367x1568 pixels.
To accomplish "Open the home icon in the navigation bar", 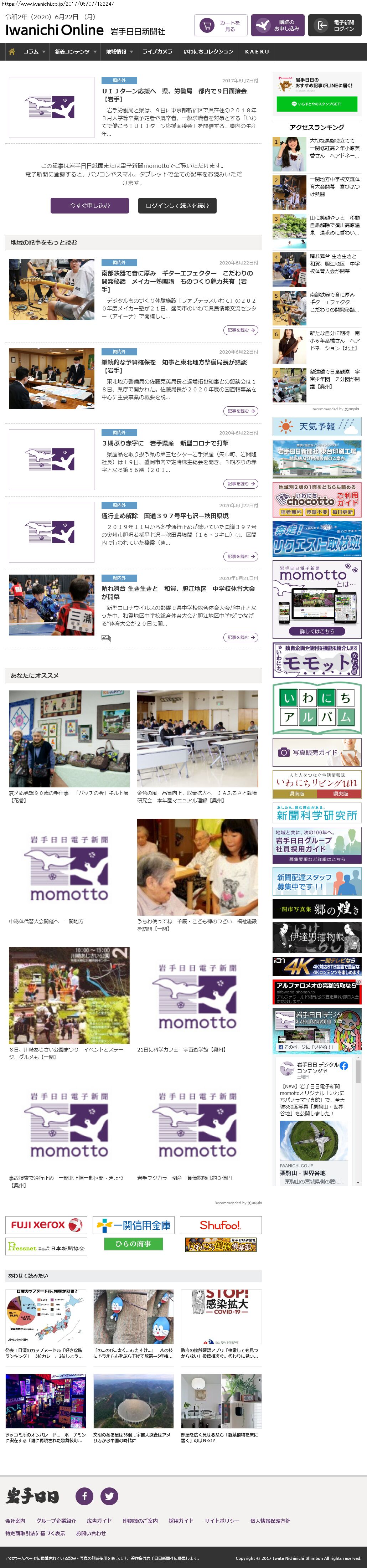I will (x=11, y=52).
